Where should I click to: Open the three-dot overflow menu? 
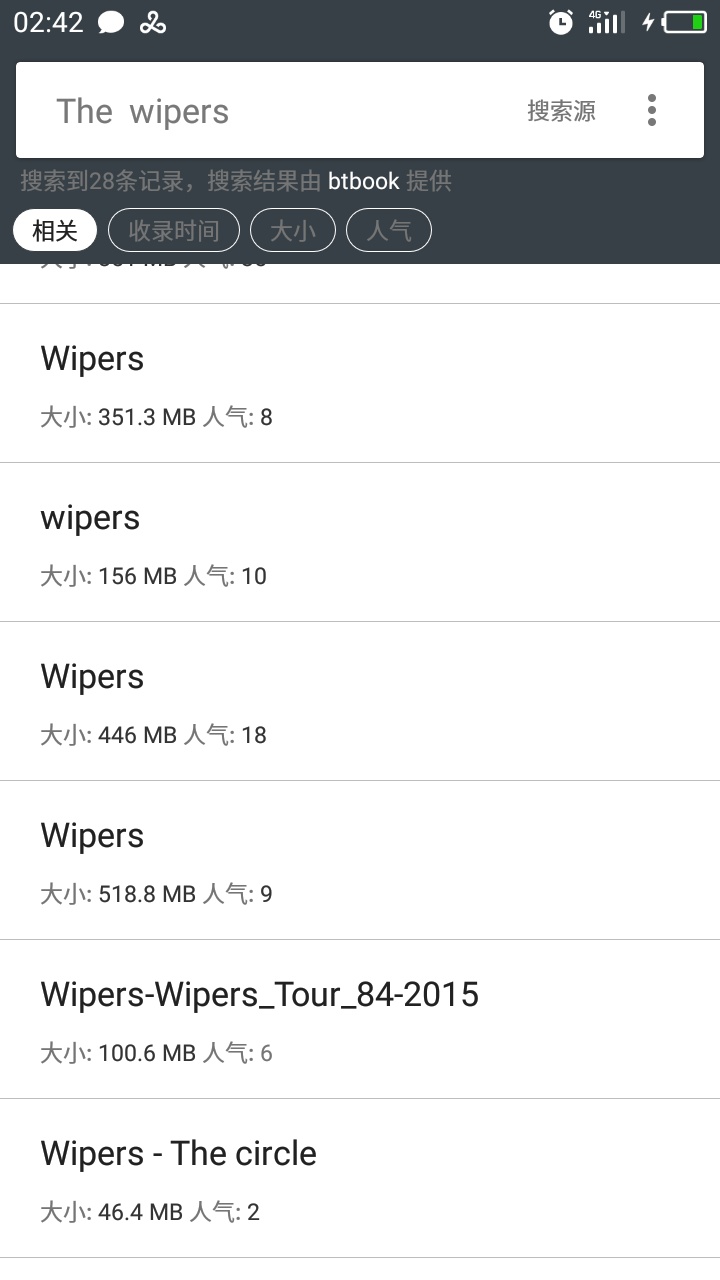[652, 111]
